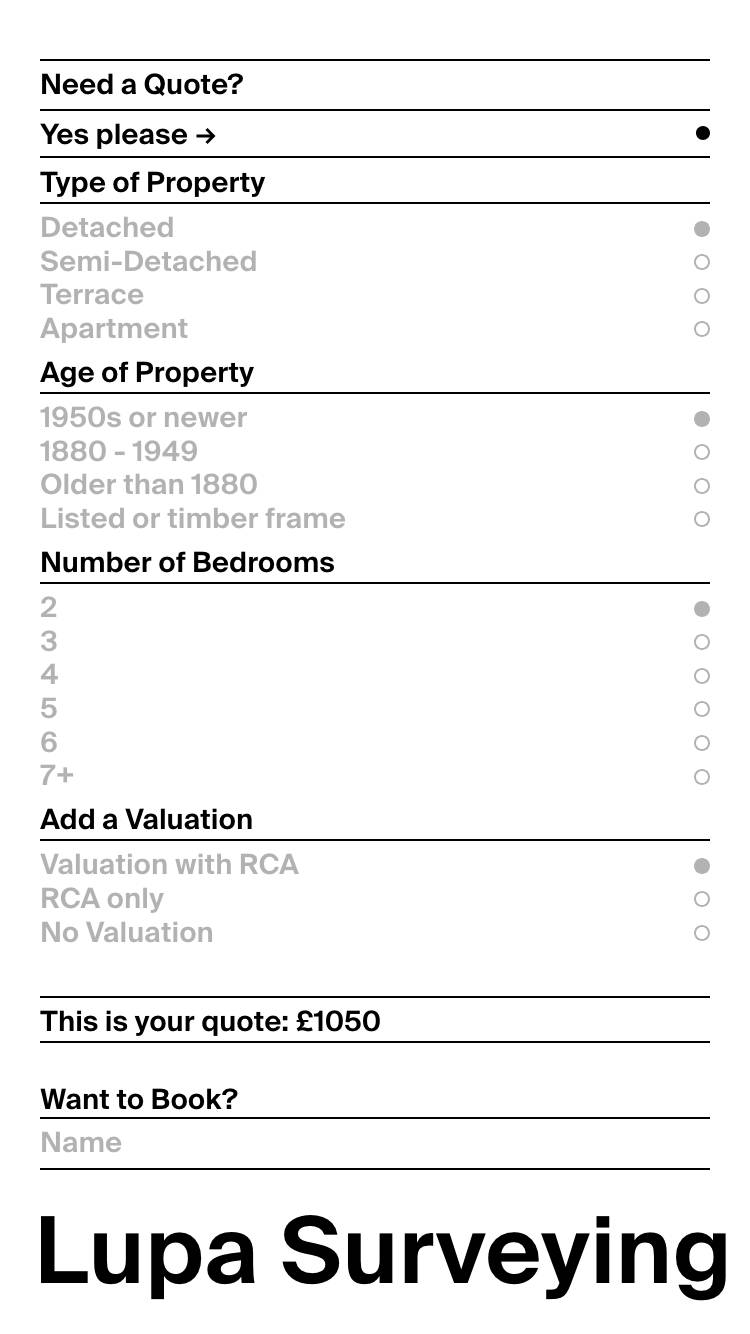Pick 5 bedrooms
The image size is (750, 1334).
(x=375, y=709)
